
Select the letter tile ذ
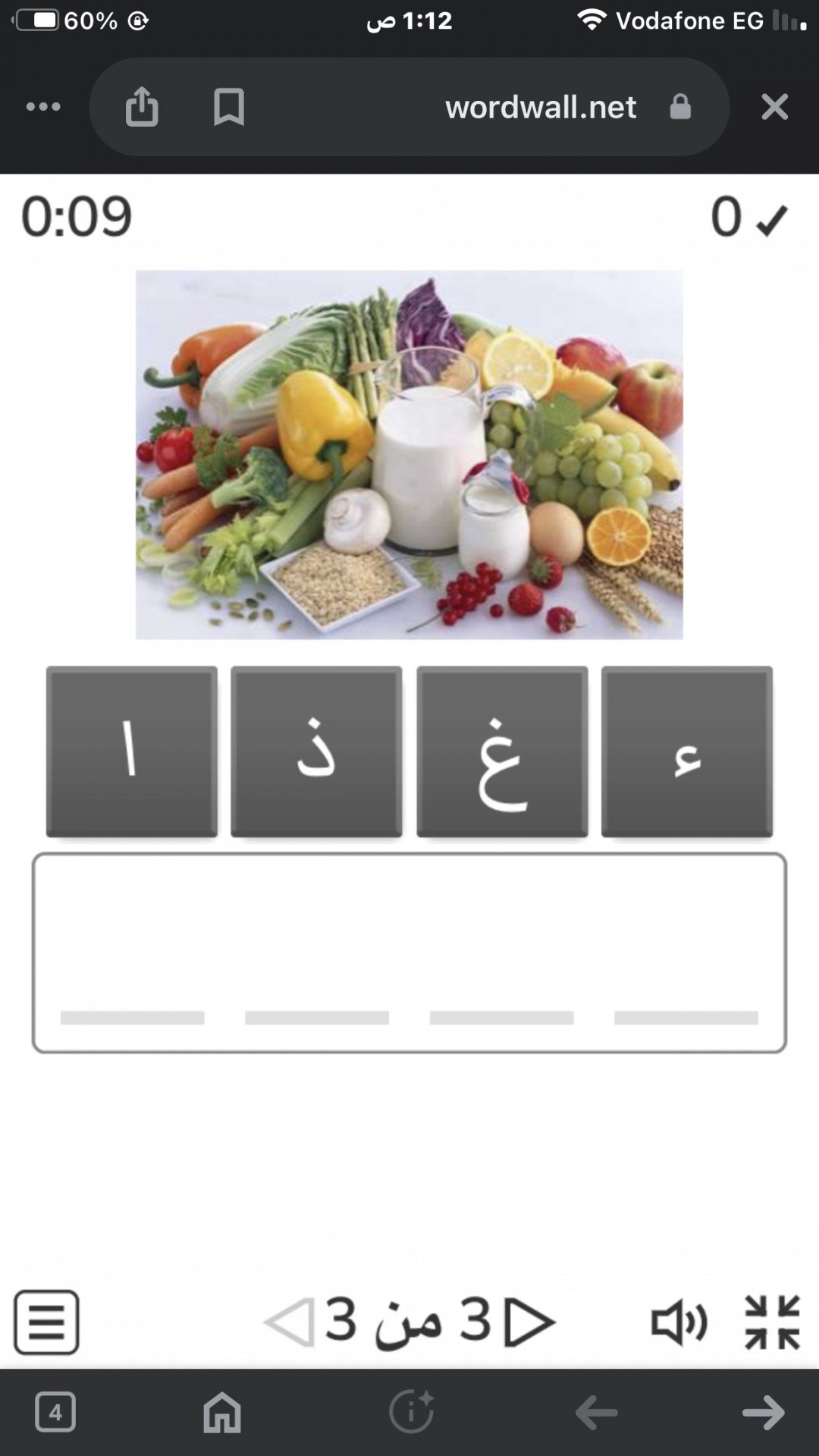(x=316, y=752)
